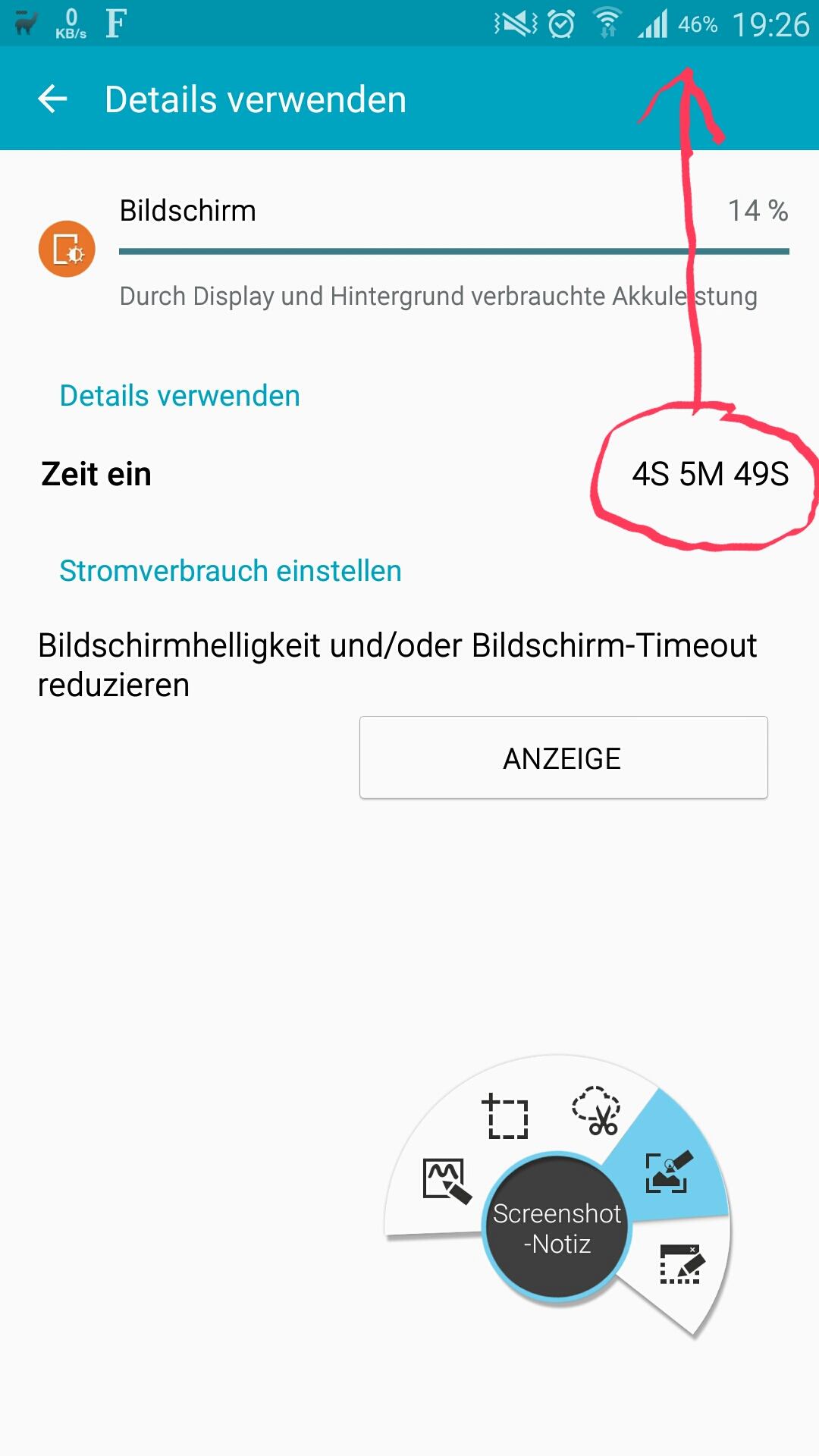The width and height of the screenshot is (819, 1456).
Task: Open the action memo window tool
Action: 682,1264
